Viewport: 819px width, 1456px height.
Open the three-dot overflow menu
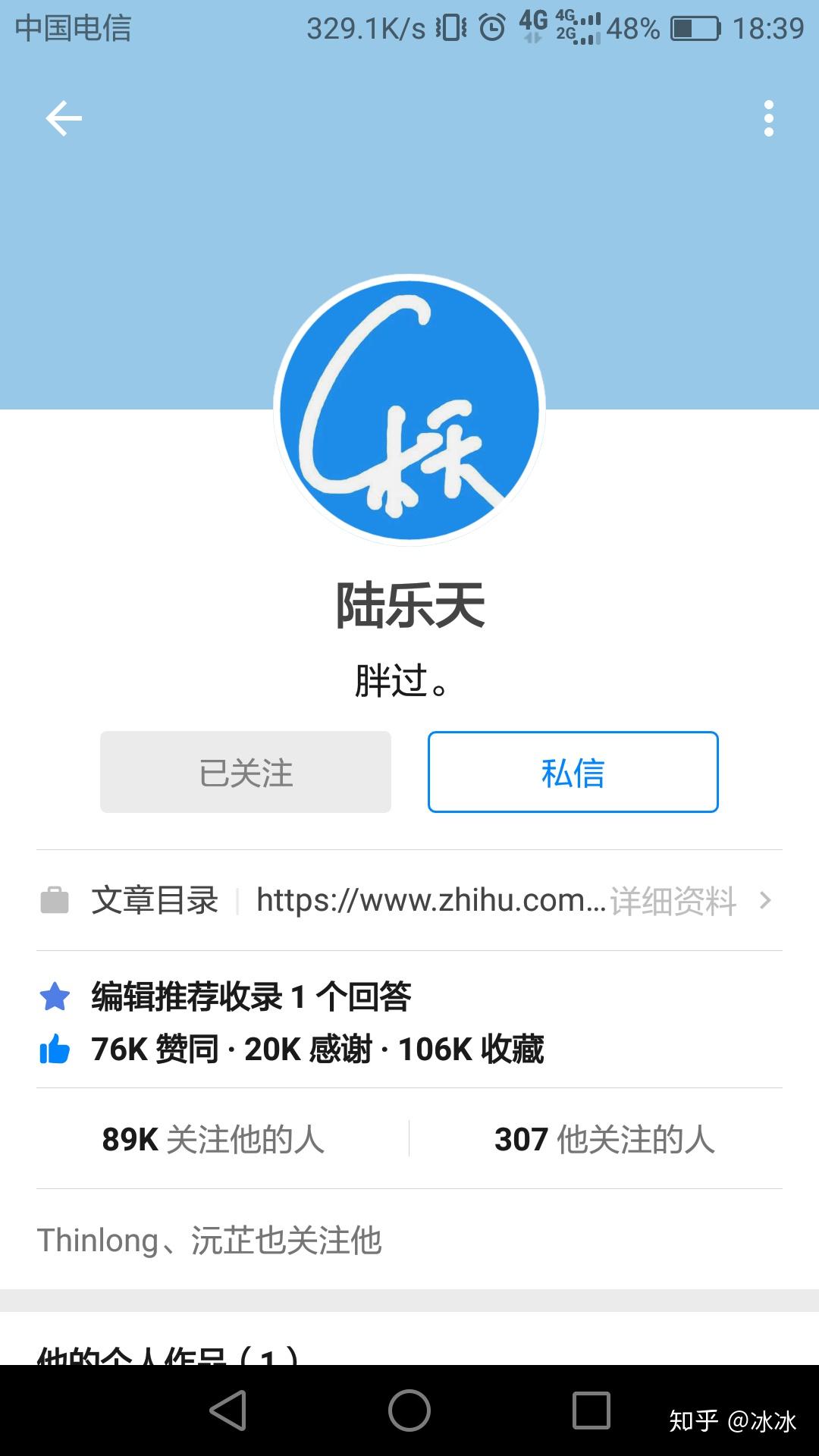[x=768, y=118]
